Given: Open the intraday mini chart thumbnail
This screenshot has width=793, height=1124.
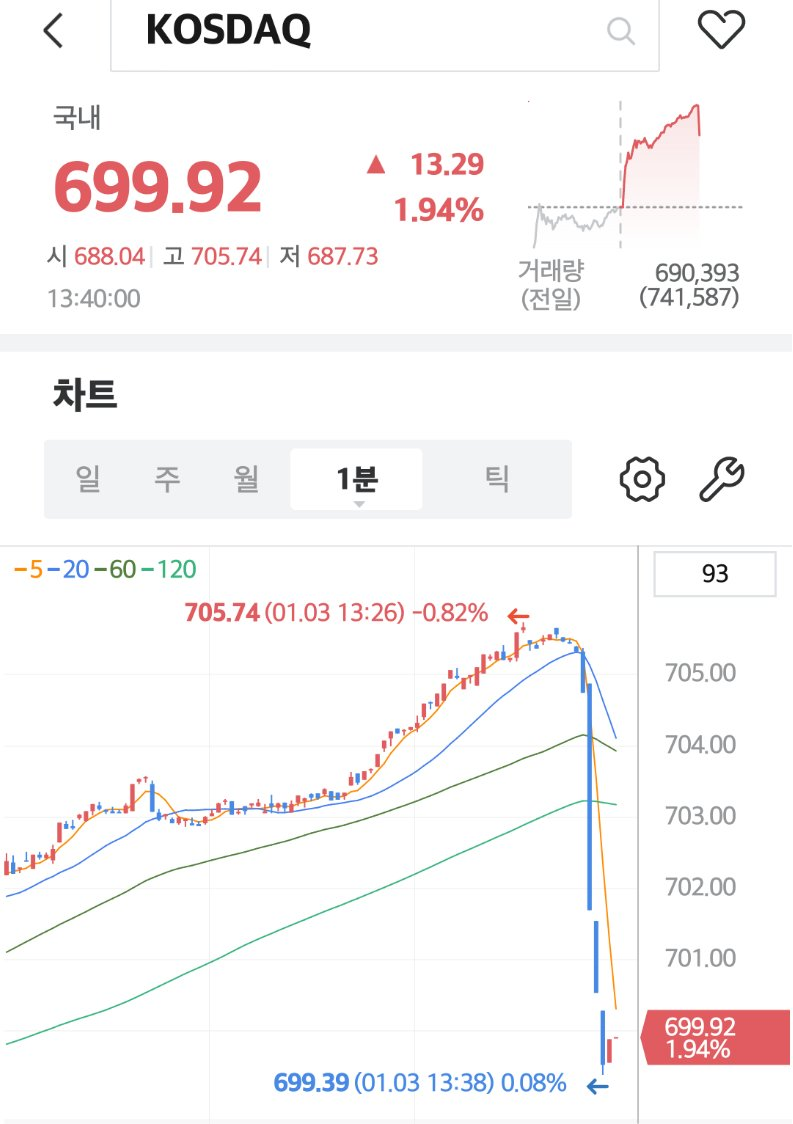Looking at the screenshot, I should tap(634, 175).
